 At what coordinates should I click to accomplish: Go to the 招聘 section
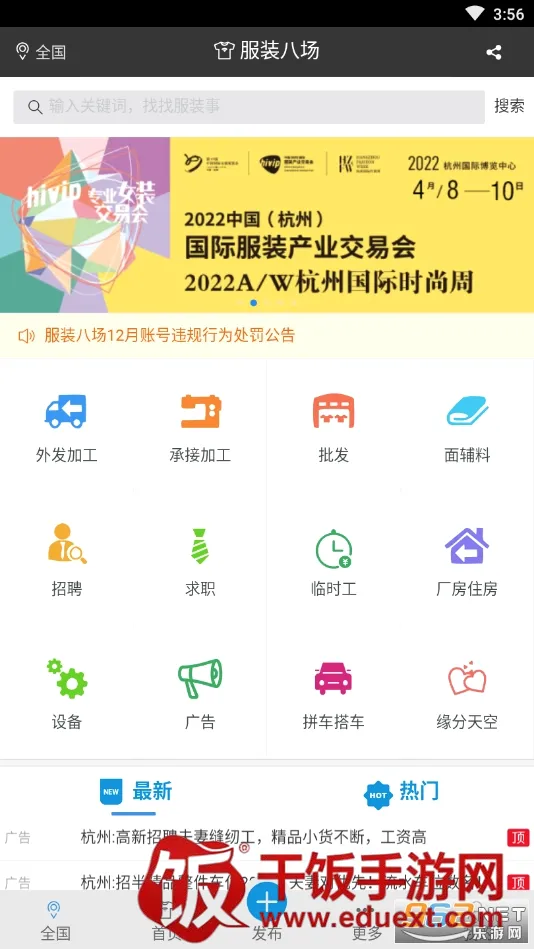(67, 561)
